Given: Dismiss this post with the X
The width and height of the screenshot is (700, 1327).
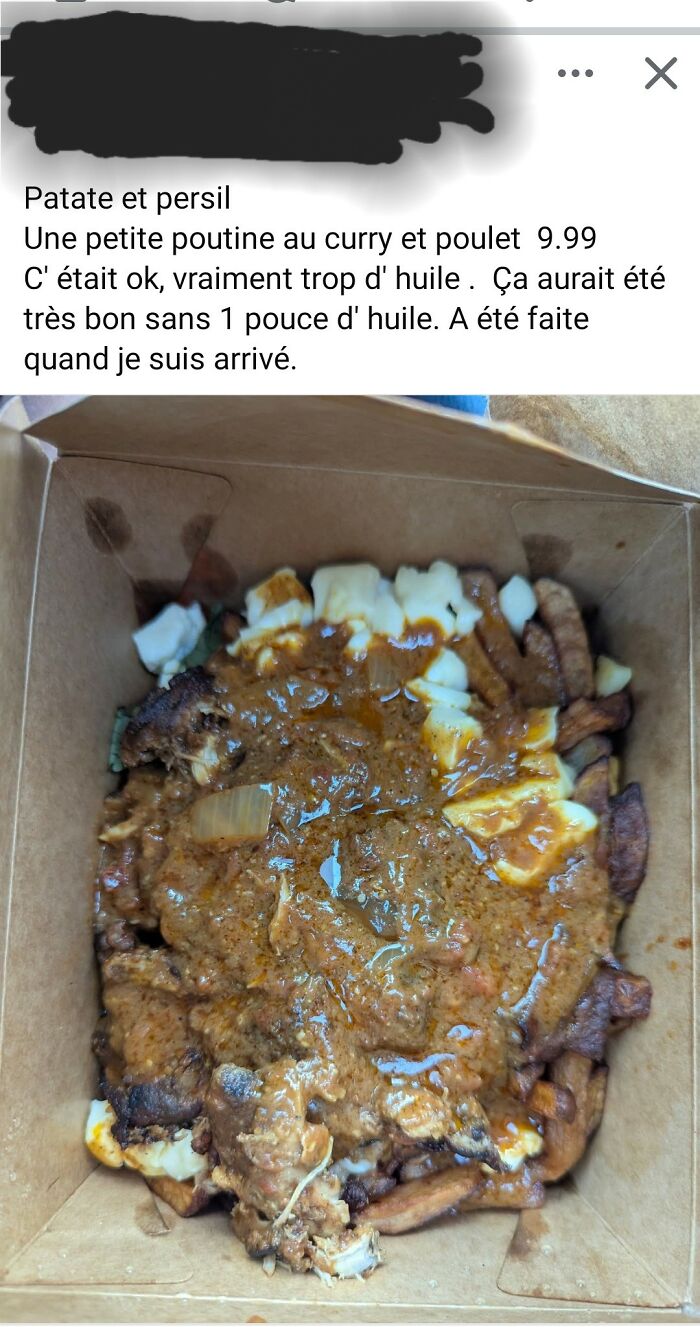Looking at the screenshot, I should (x=660, y=73).
